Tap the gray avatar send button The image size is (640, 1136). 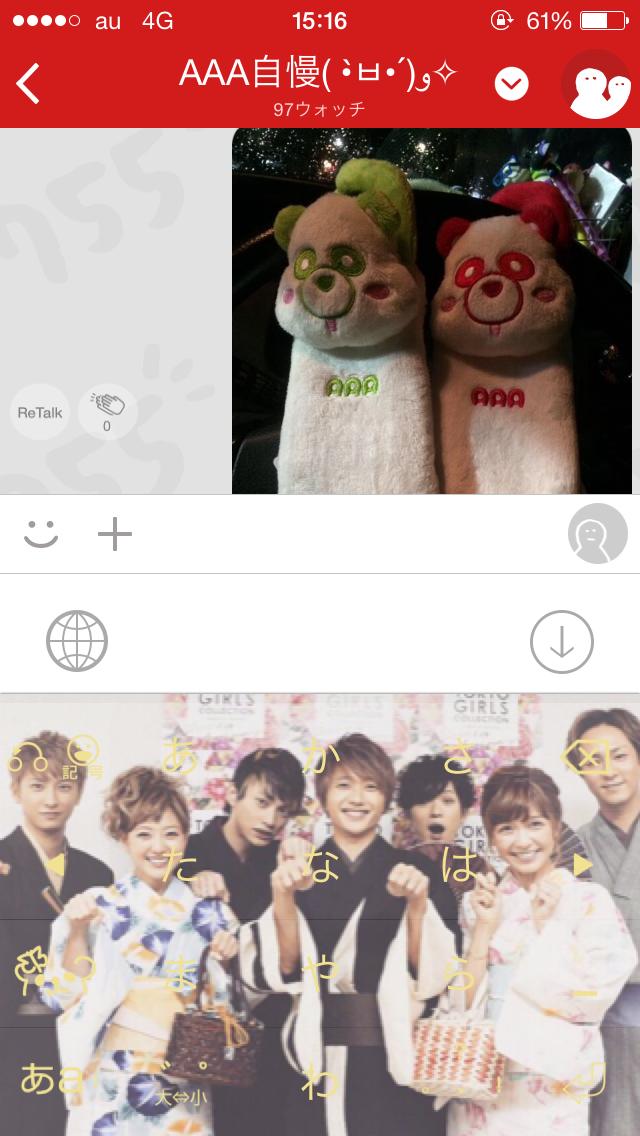[x=597, y=534]
